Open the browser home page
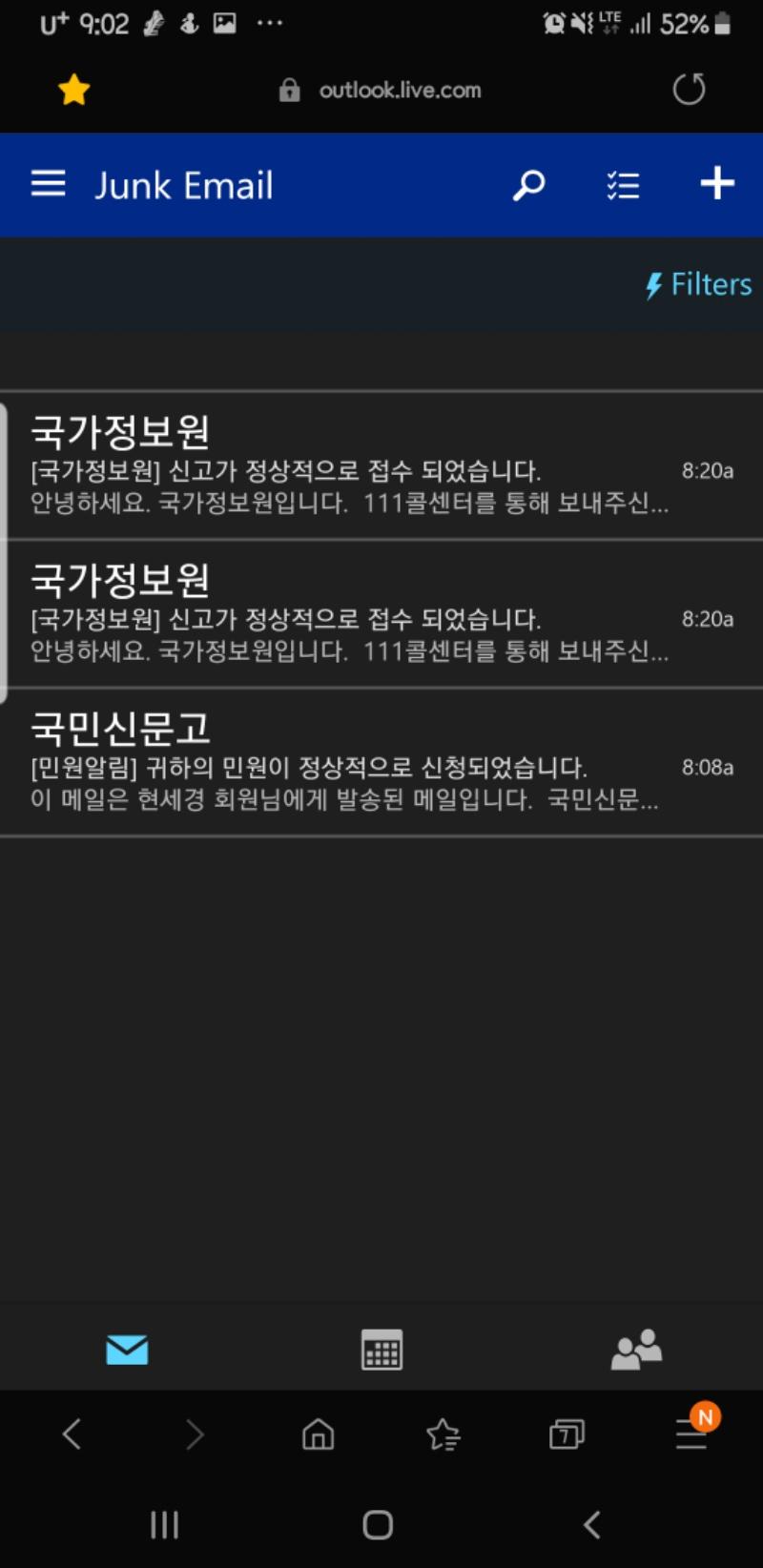The image size is (763, 1568). [x=318, y=1434]
